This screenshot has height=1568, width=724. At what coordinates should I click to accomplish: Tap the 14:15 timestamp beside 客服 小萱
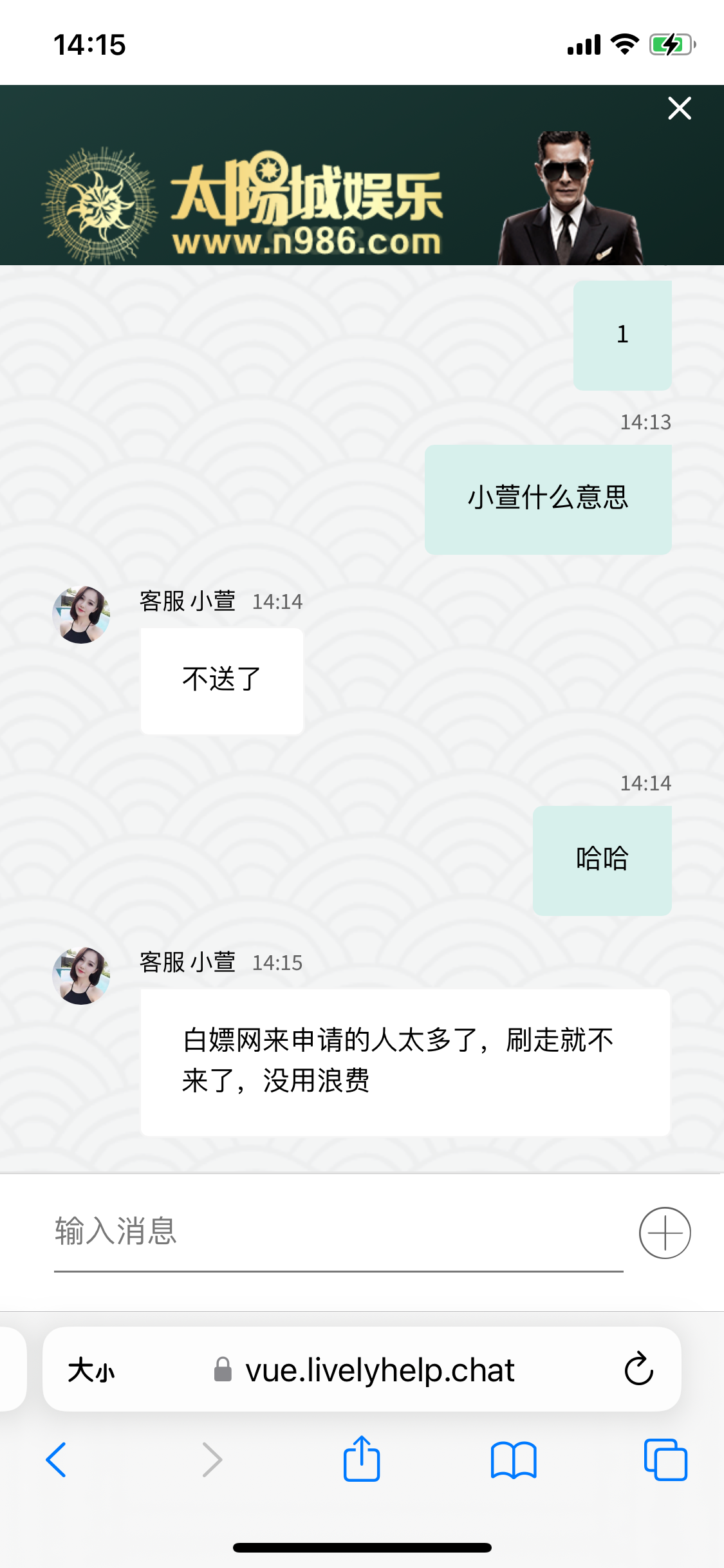[277, 964]
